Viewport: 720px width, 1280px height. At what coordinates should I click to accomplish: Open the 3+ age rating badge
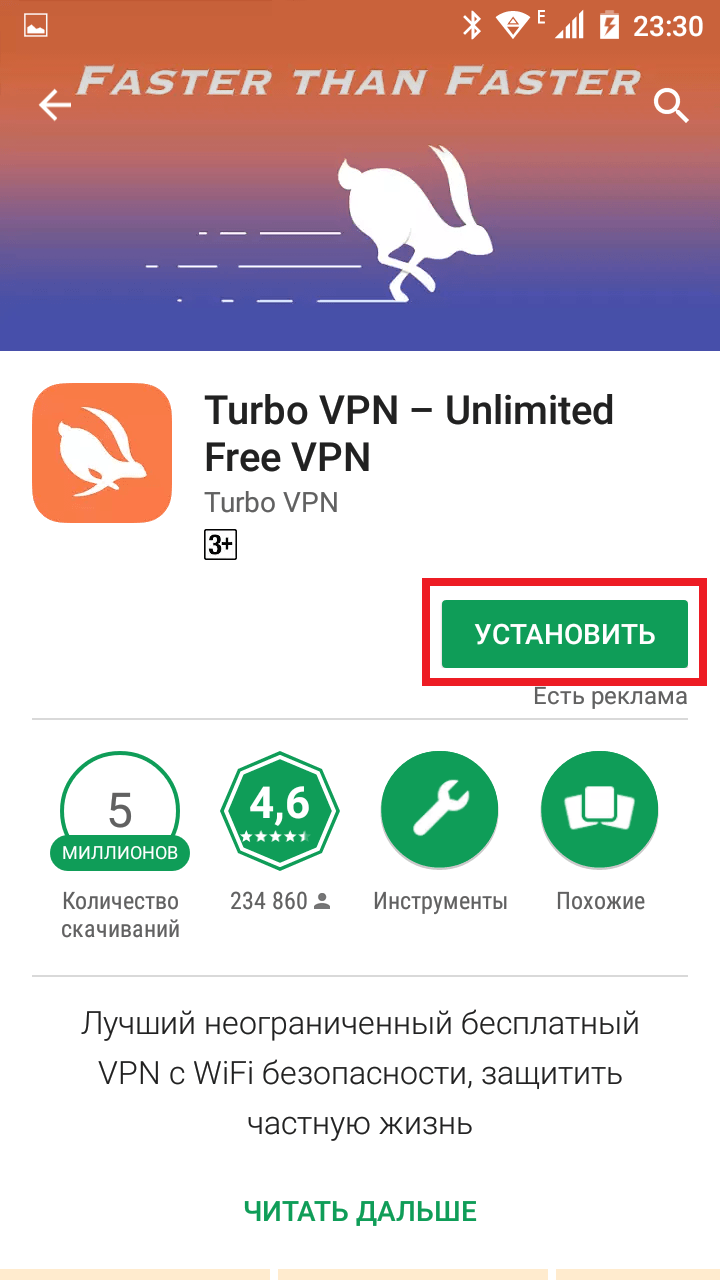(220, 545)
